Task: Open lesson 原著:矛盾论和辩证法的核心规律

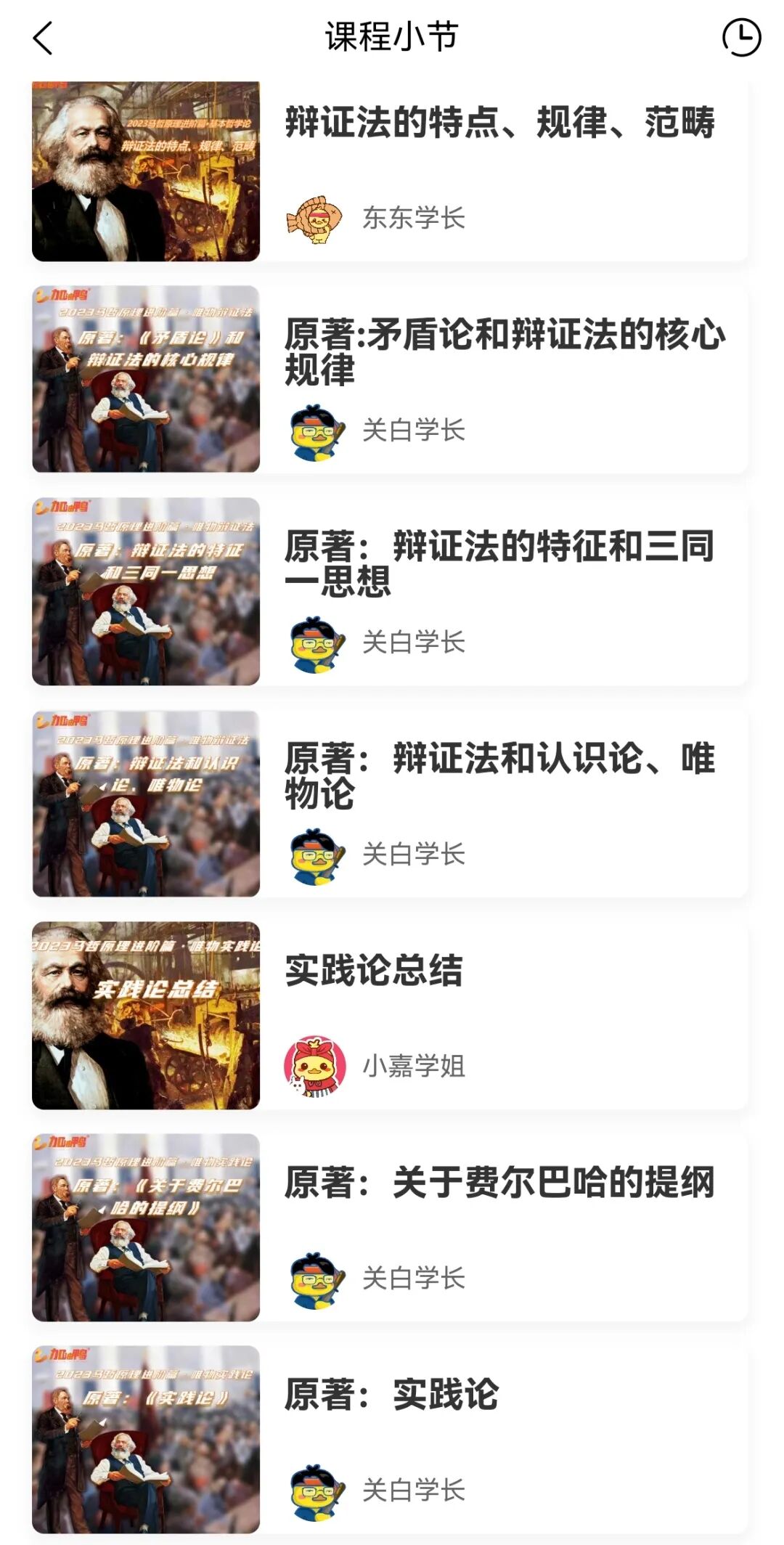Action: coord(504,351)
